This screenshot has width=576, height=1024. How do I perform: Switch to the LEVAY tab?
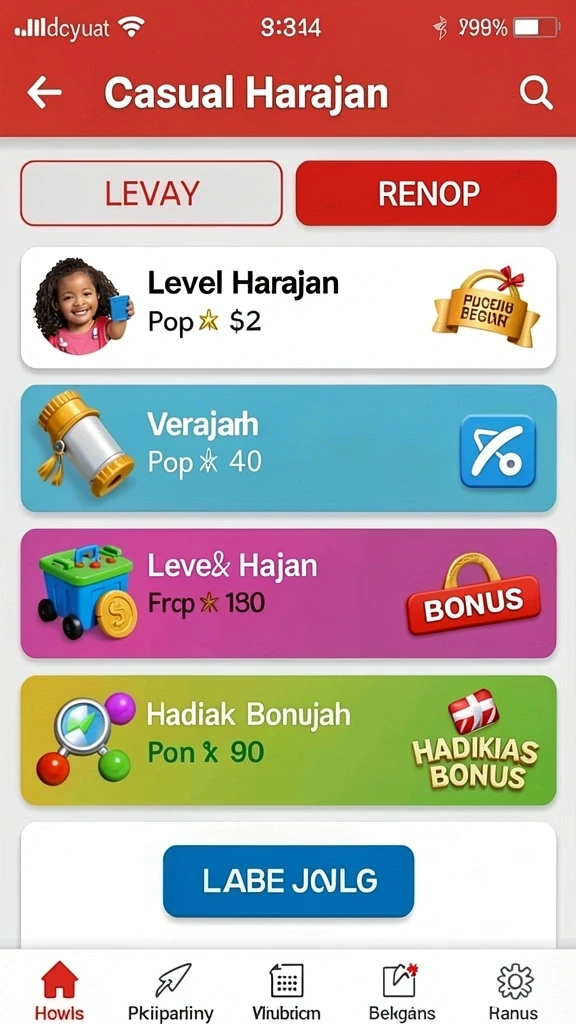[x=152, y=193]
